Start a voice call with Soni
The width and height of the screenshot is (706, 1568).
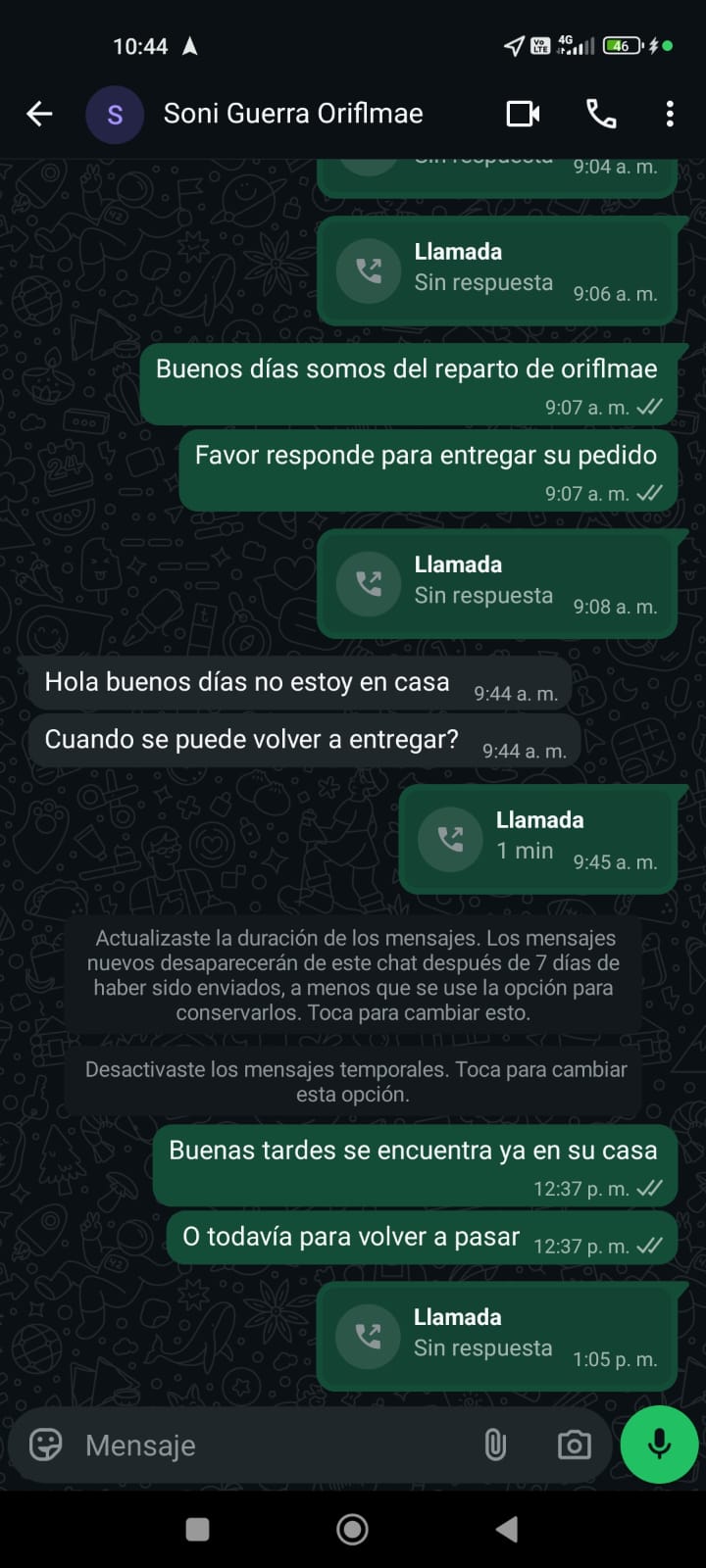(601, 114)
